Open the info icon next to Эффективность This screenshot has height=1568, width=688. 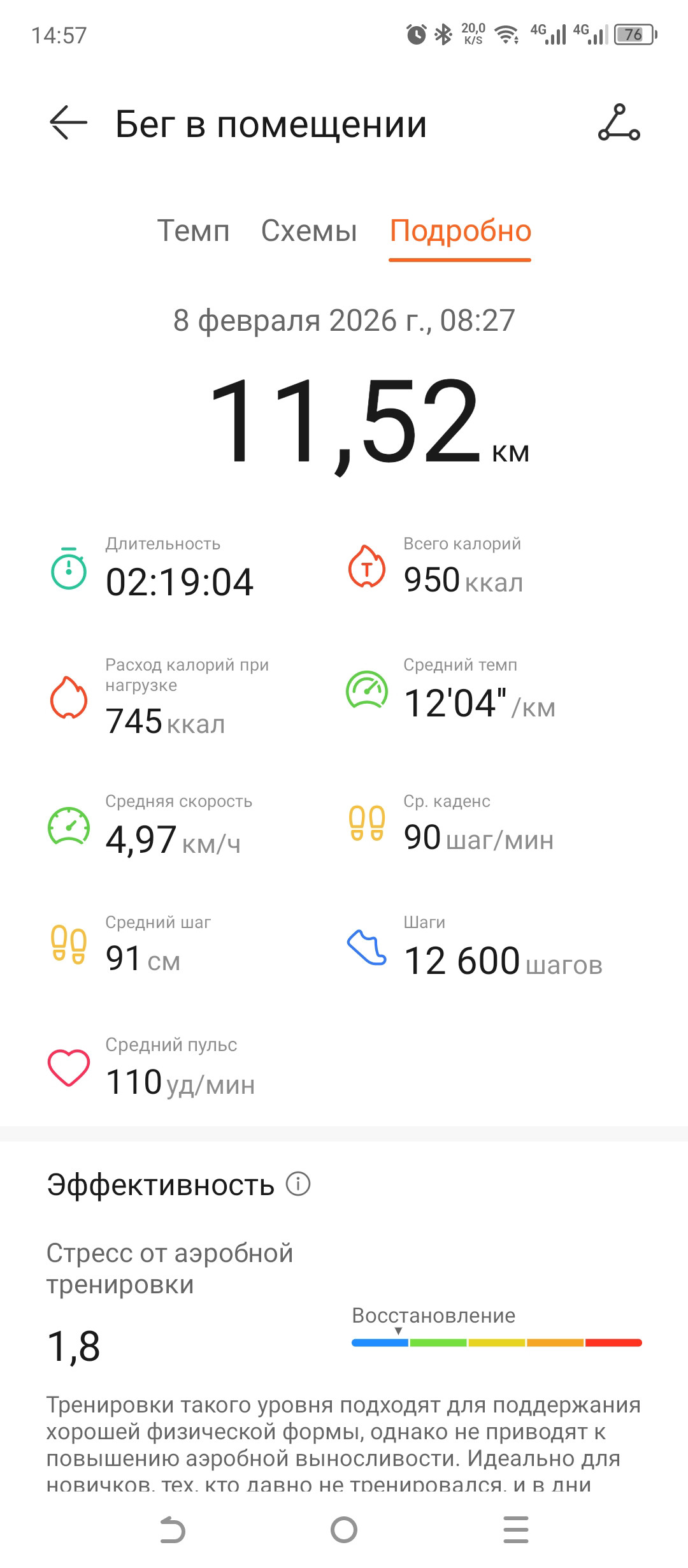(x=298, y=1184)
